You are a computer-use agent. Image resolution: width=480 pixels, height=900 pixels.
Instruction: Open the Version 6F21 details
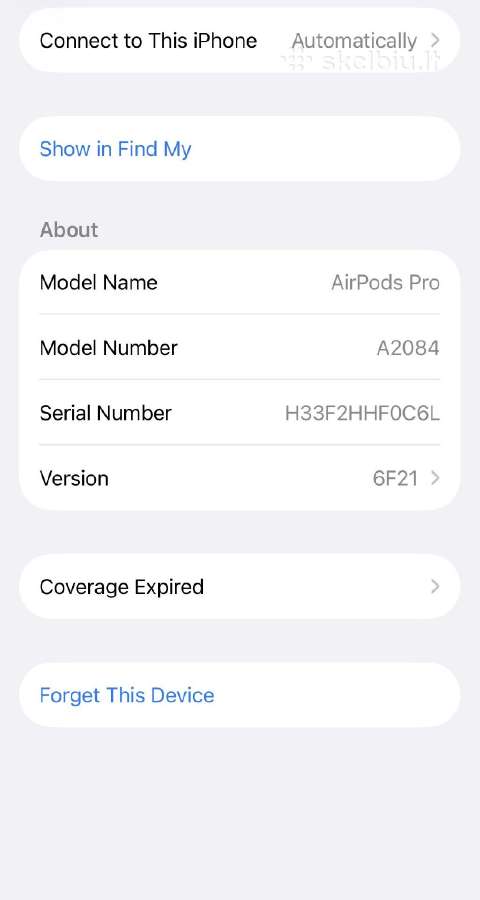[239, 478]
